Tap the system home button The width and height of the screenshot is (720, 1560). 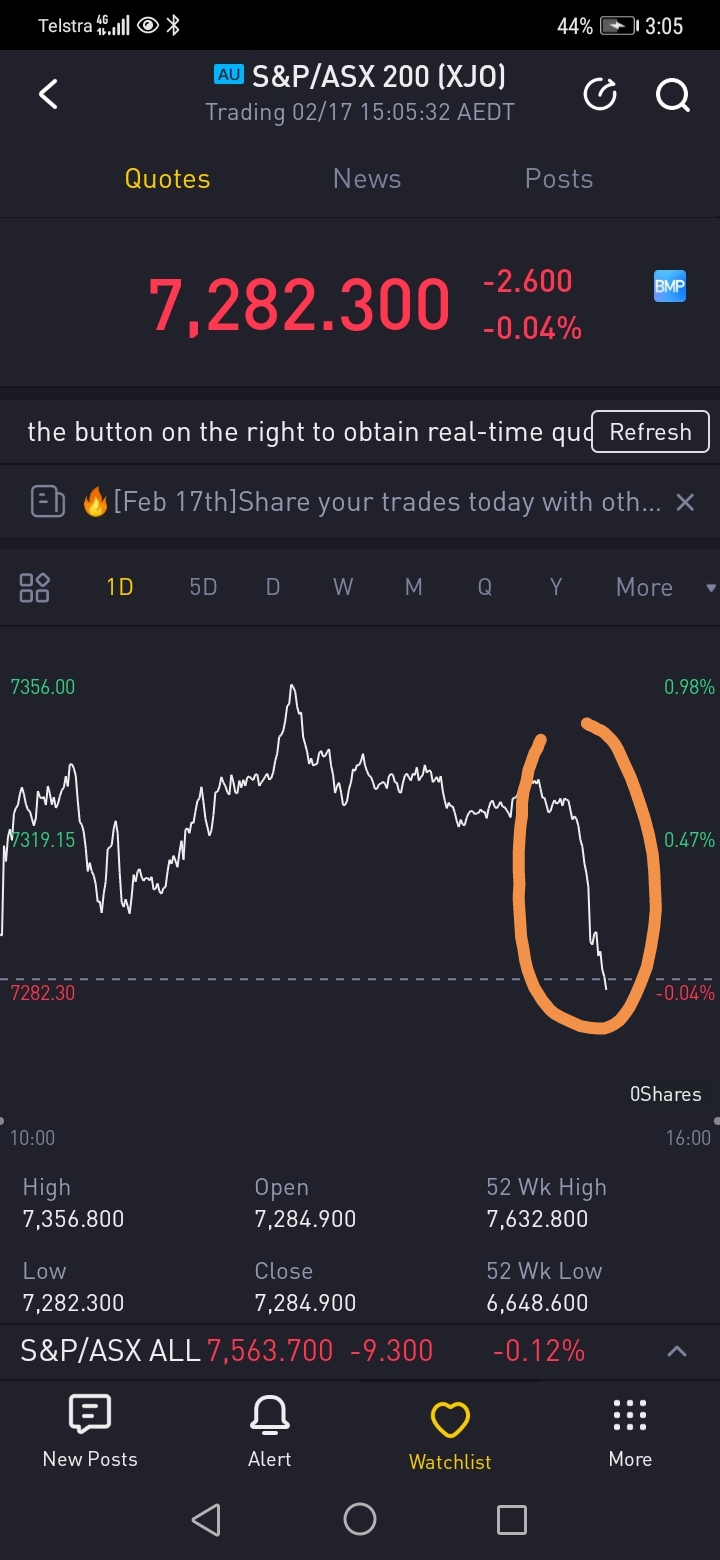click(x=360, y=1520)
